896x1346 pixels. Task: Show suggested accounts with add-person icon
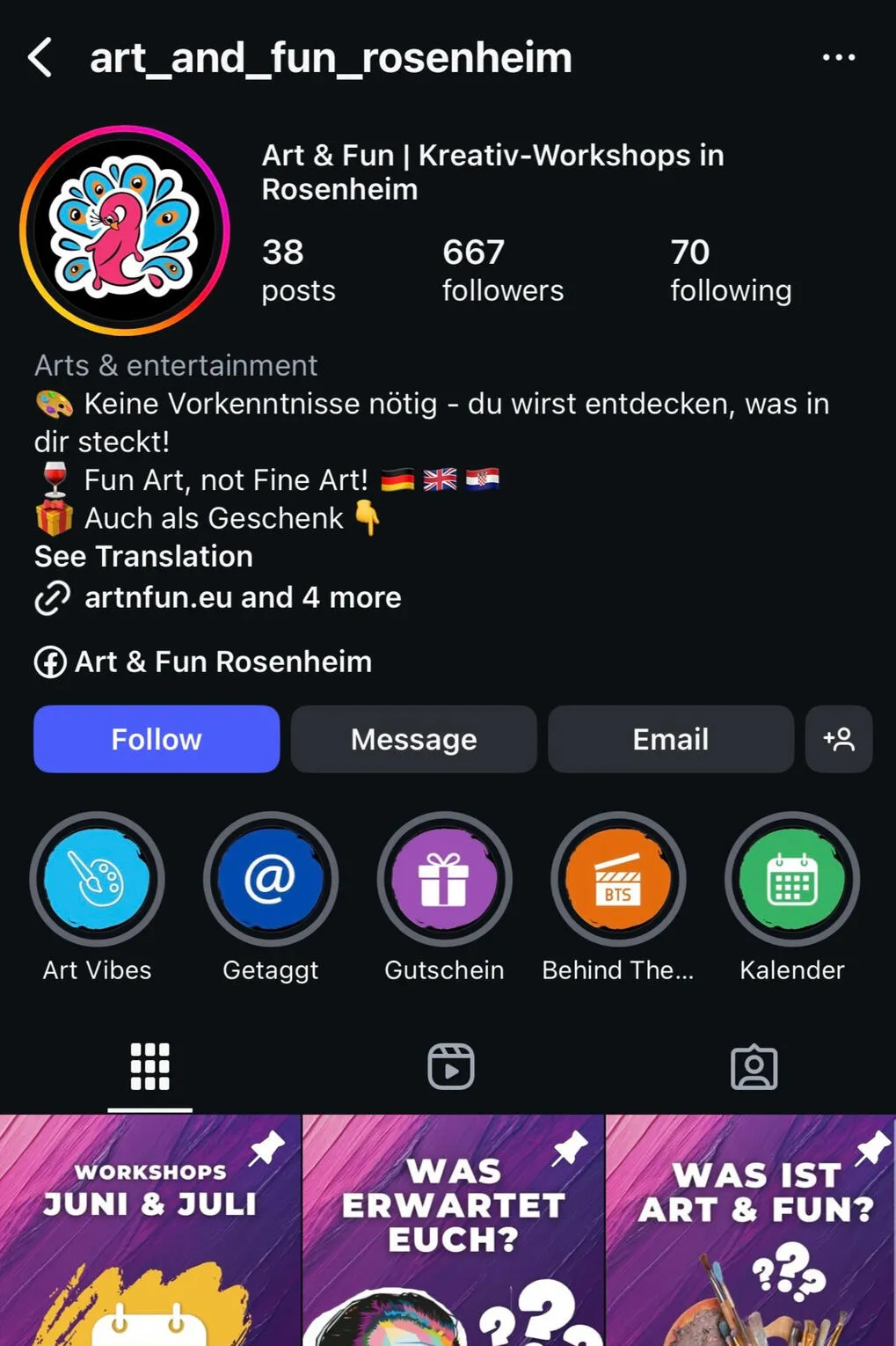click(839, 739)
